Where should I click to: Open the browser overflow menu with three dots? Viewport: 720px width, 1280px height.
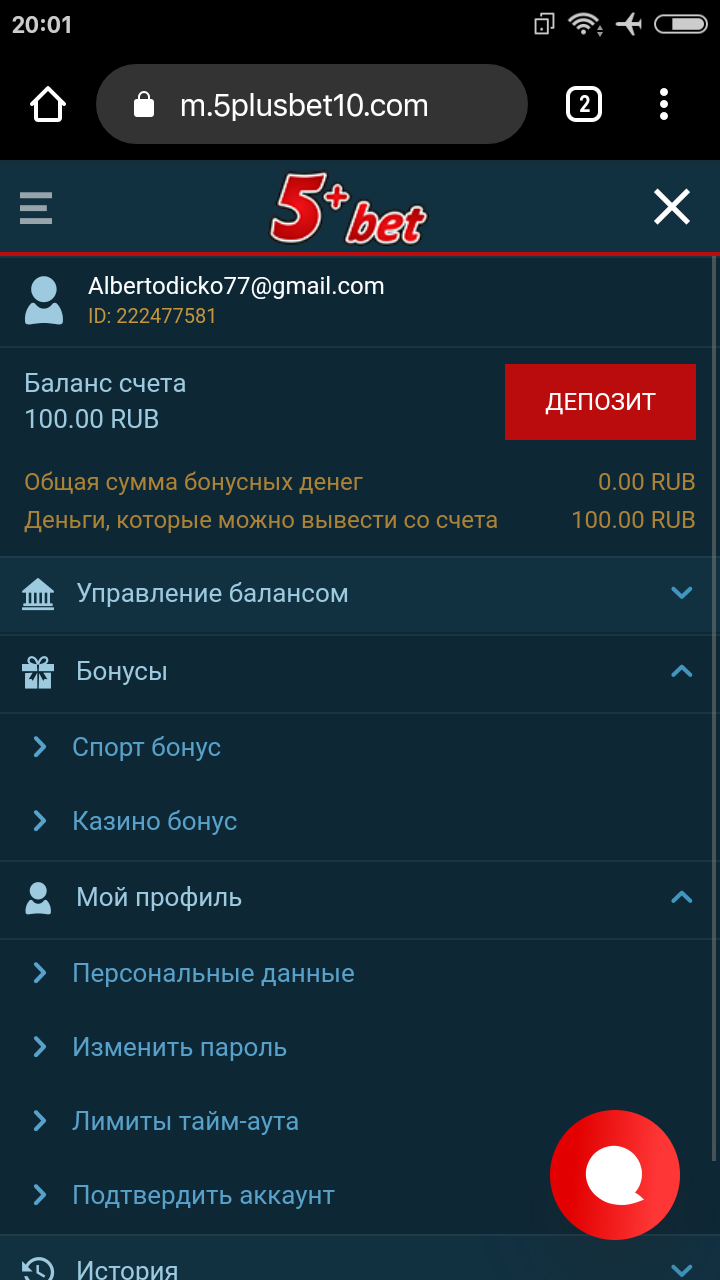pyautogui.click(x=663, y=103)
